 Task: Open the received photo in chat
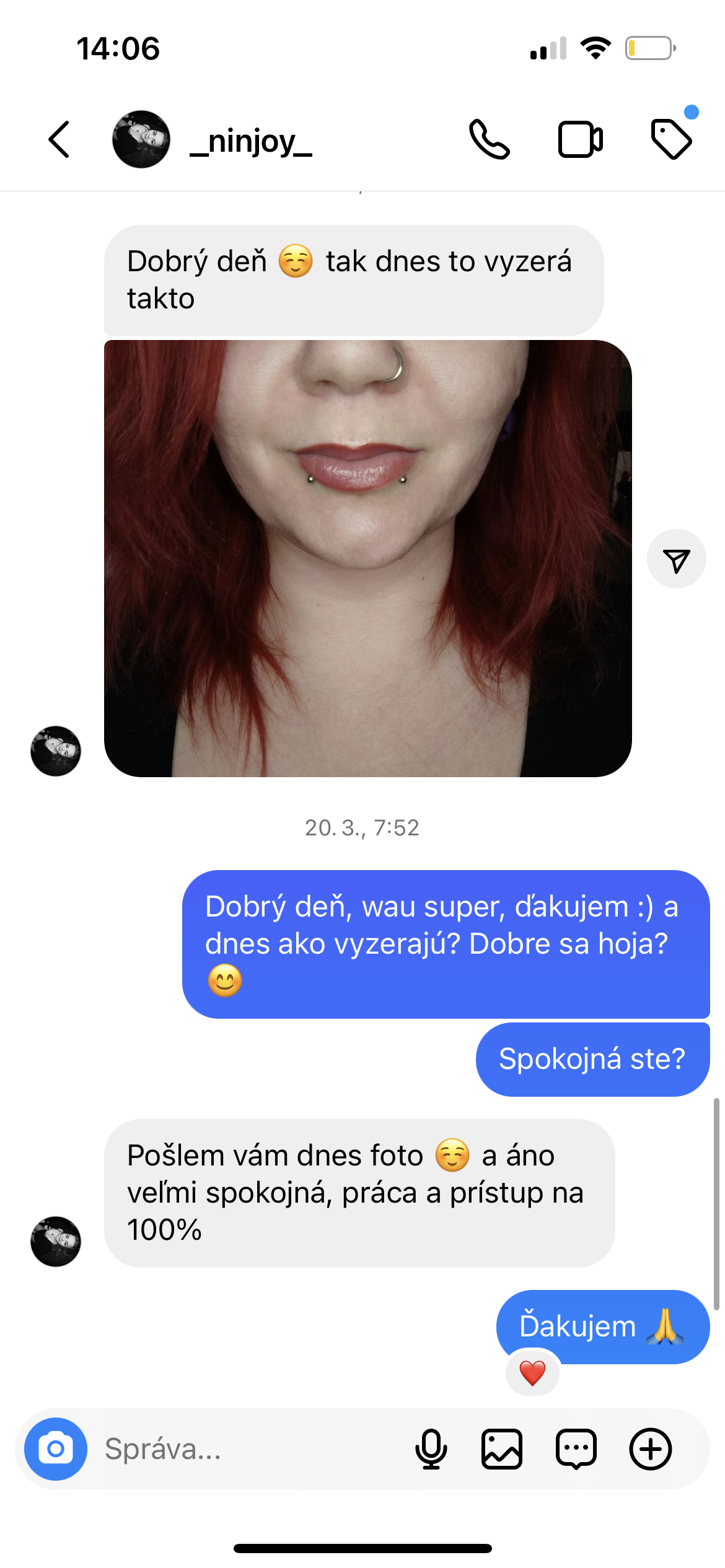(367, 558)
